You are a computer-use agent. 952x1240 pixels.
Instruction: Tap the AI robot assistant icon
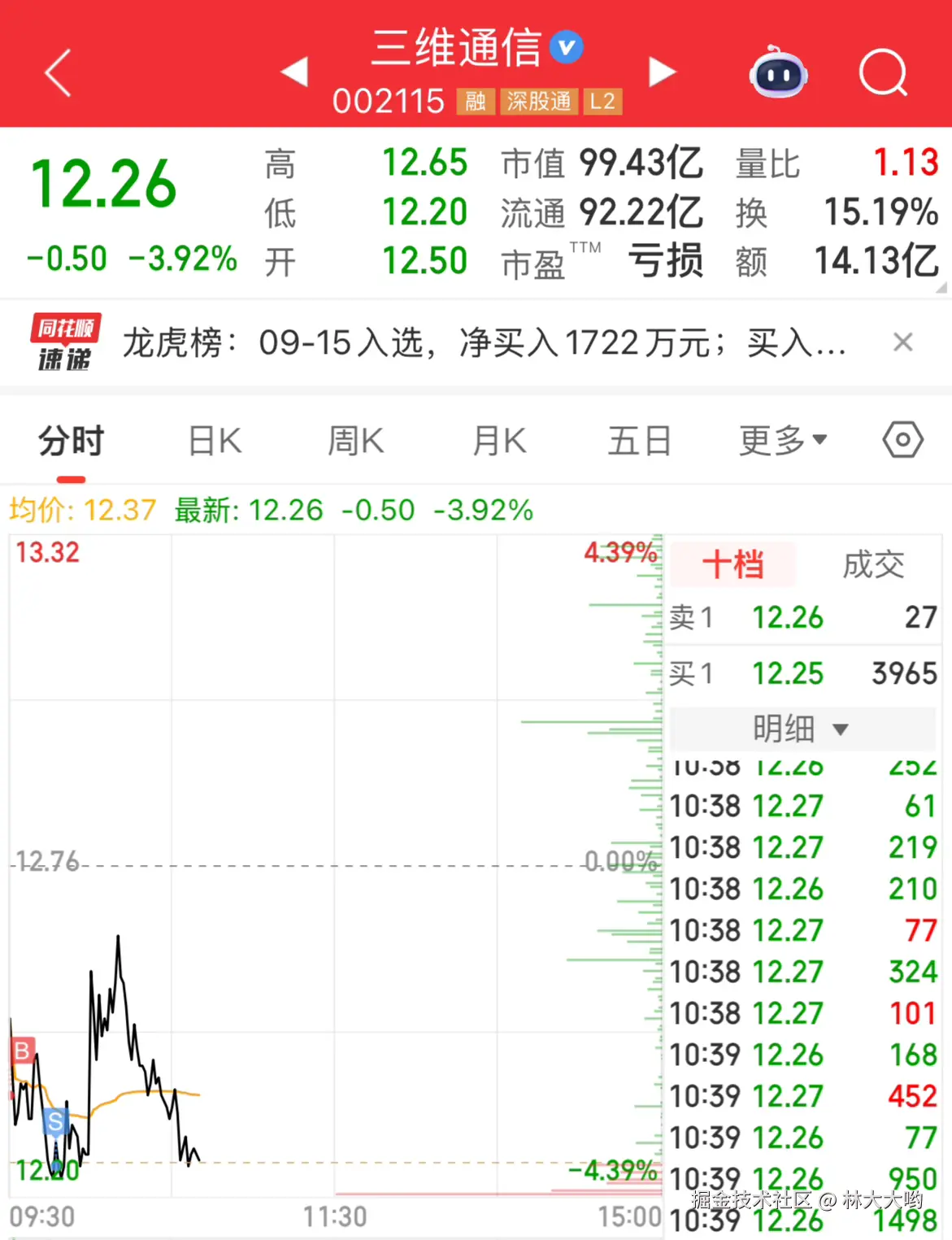[777, 73]
